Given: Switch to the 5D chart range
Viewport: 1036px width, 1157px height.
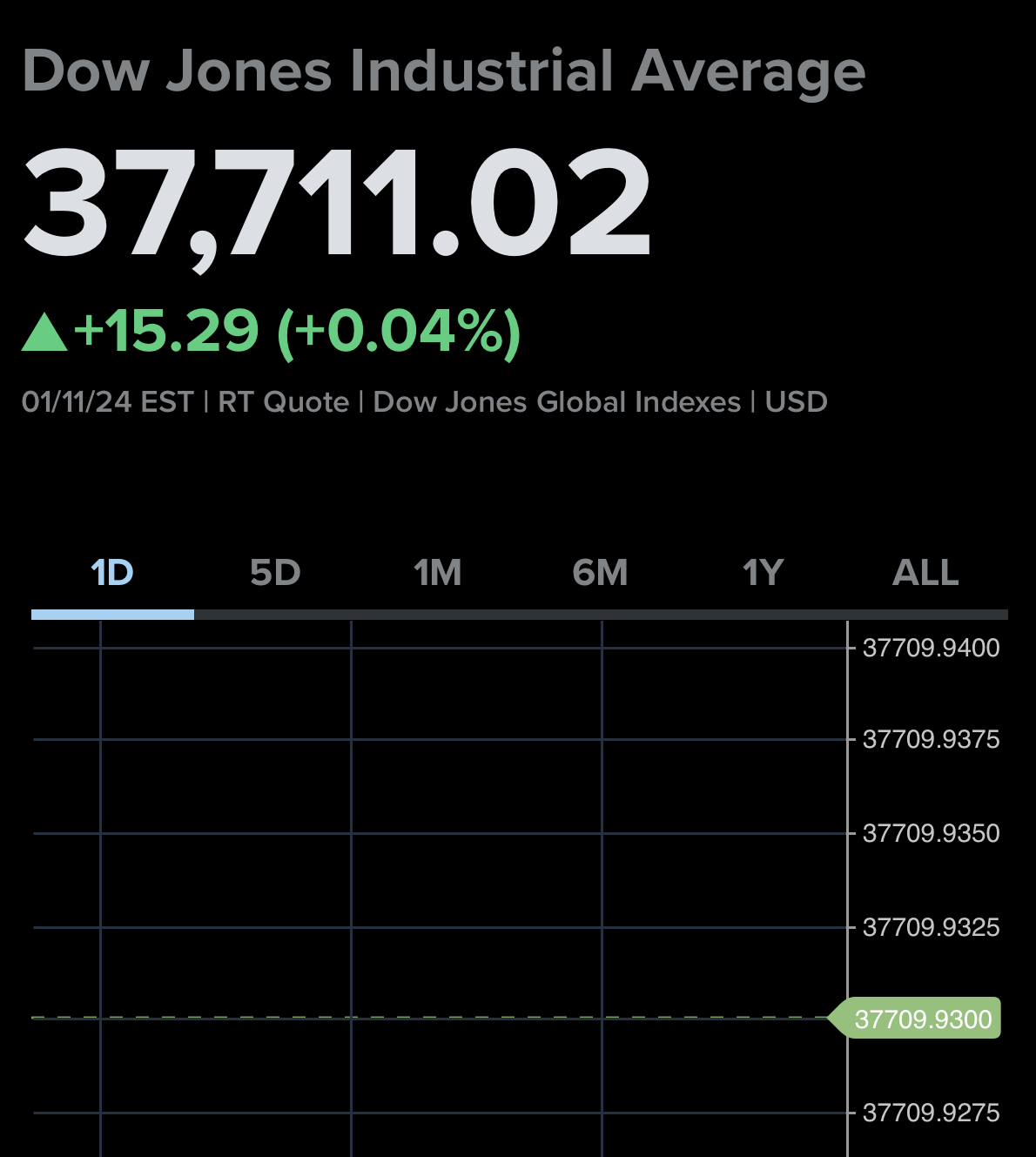Looking at the screenshot, I should coord(275,574).
